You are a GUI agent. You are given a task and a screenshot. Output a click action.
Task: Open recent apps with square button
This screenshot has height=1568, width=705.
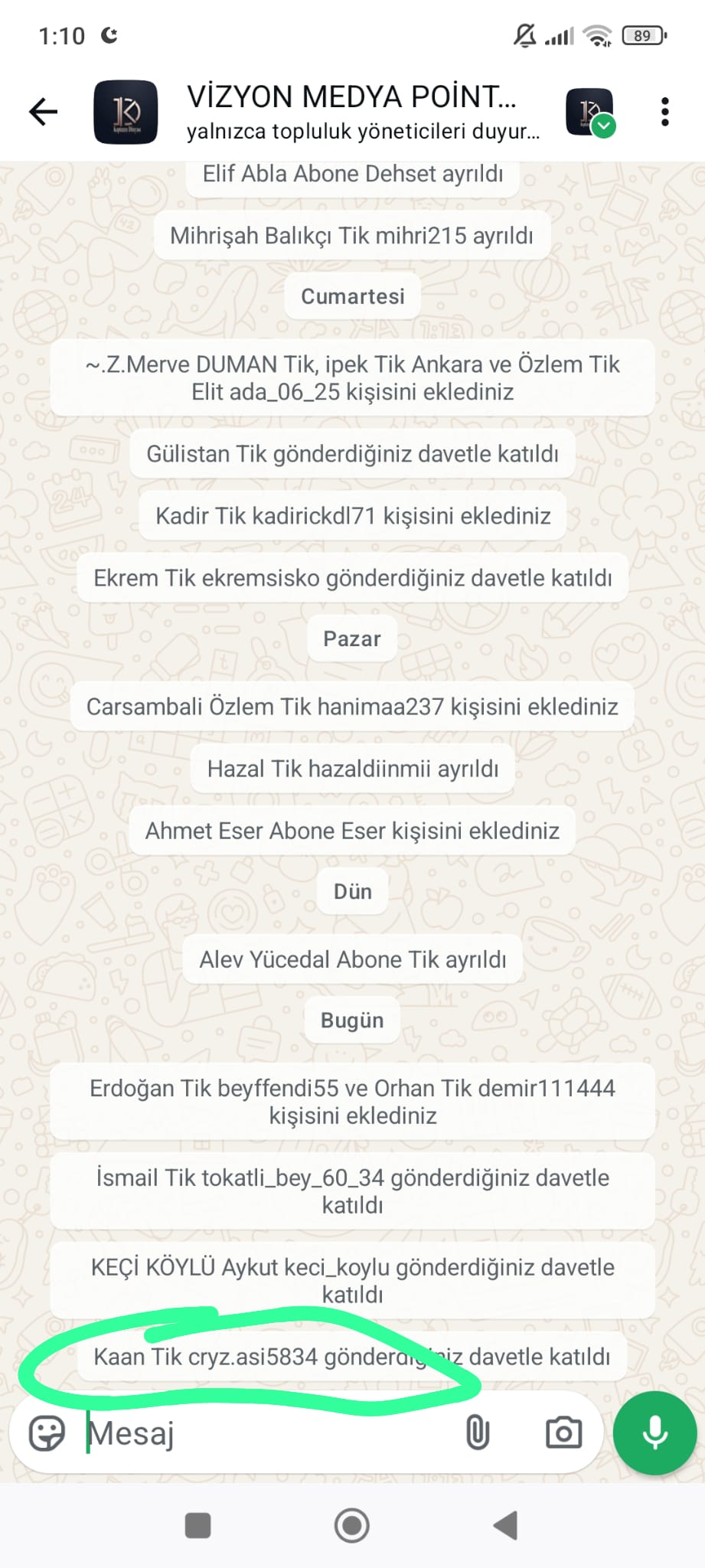(198, 1525)
